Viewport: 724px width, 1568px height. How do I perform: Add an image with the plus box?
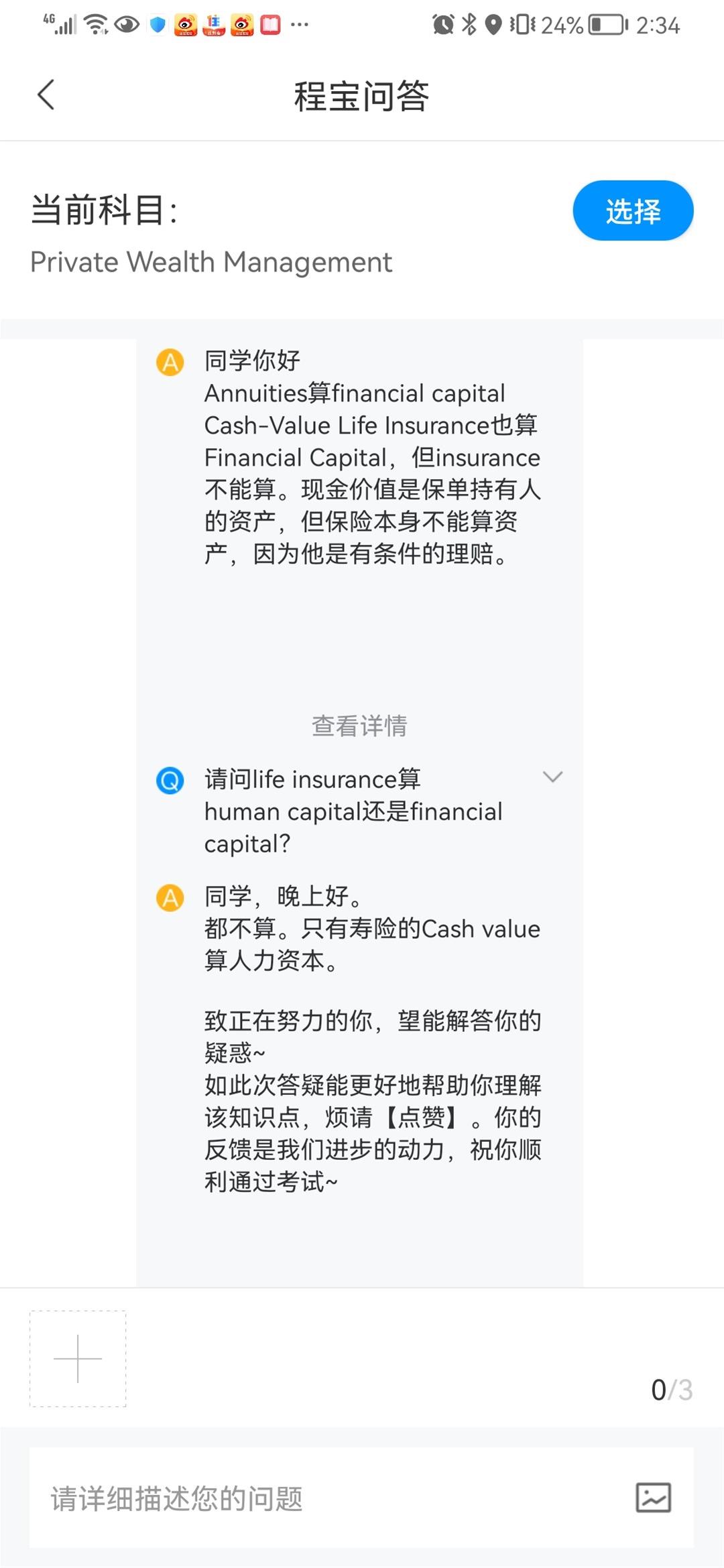(x=78, y=1358)
